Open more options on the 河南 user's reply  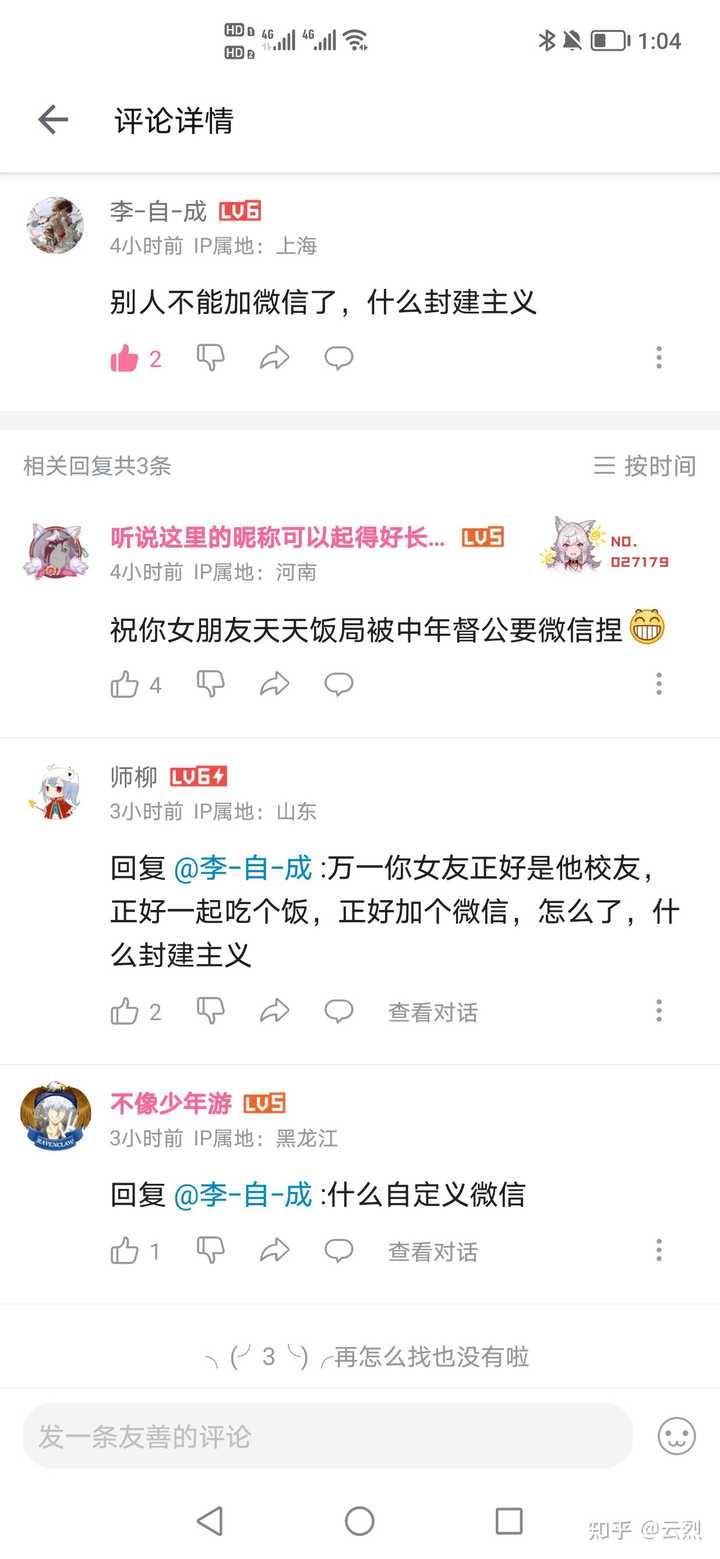point(658,684)
